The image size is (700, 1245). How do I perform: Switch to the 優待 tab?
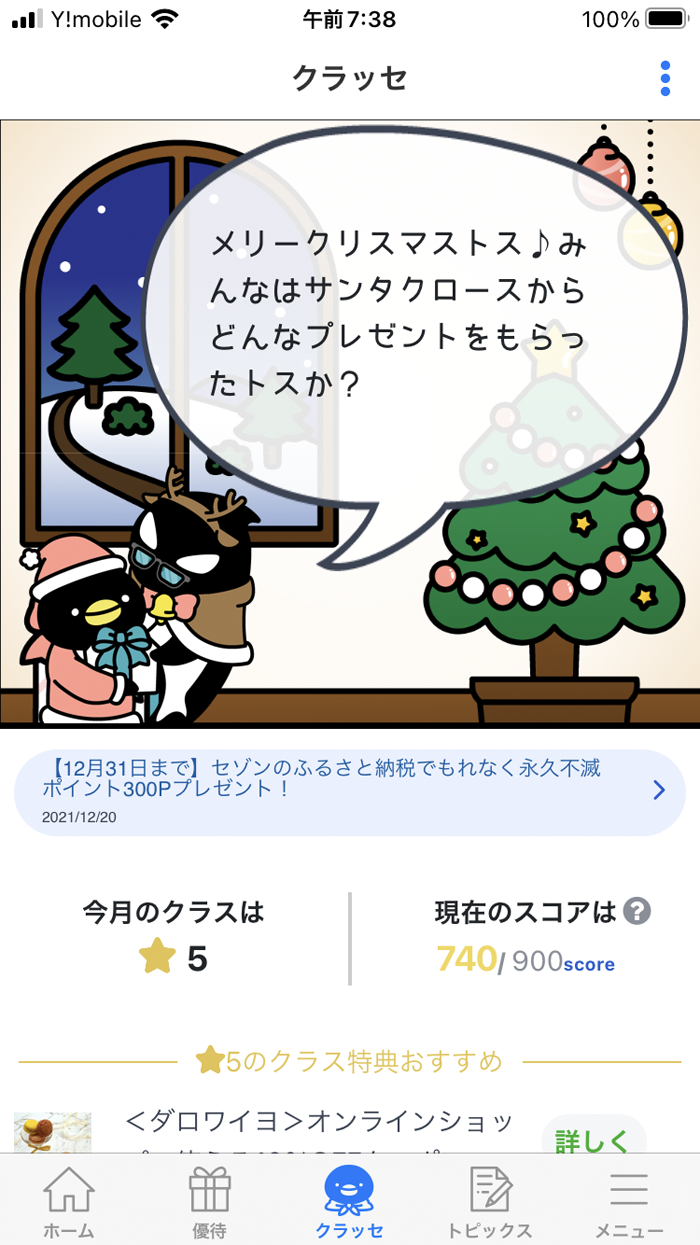pos(210,1202)
